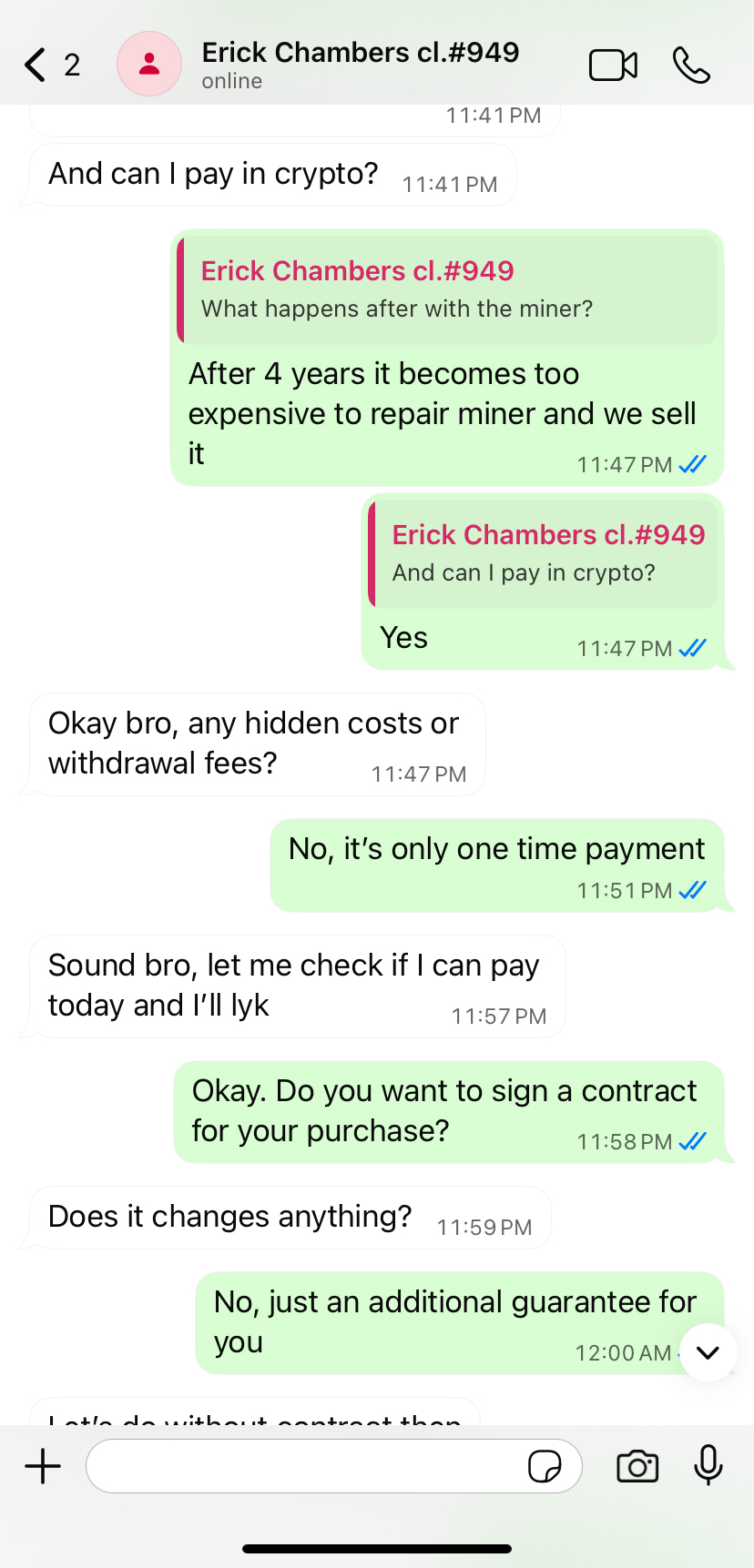Viewport: 754px width, 1568px height.
Task: Open Erick Chambers cl.#949 contact info
Action: (360, 64)
